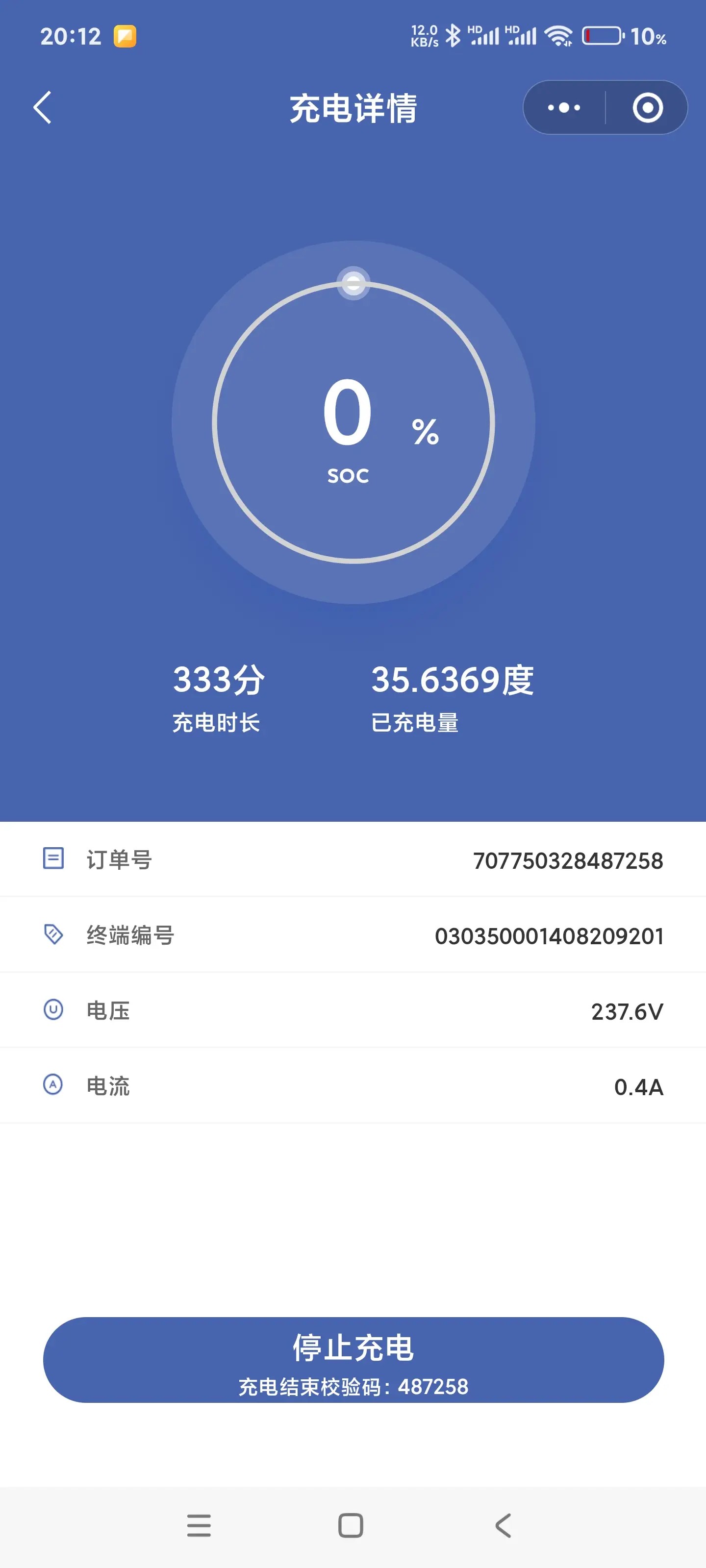The image size is (706, 1568).
Task: Close the mini program with the circle icon
Action: click(647, 108)
